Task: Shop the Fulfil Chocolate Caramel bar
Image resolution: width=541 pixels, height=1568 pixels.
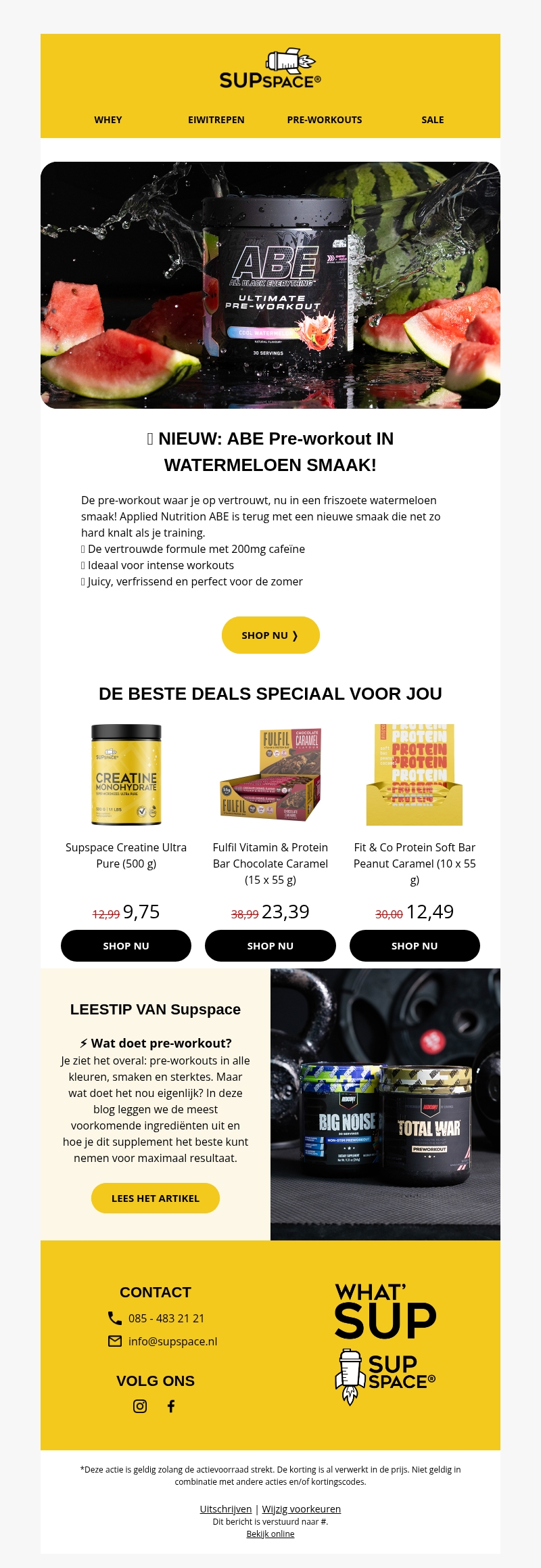Action: coord(270,945)
